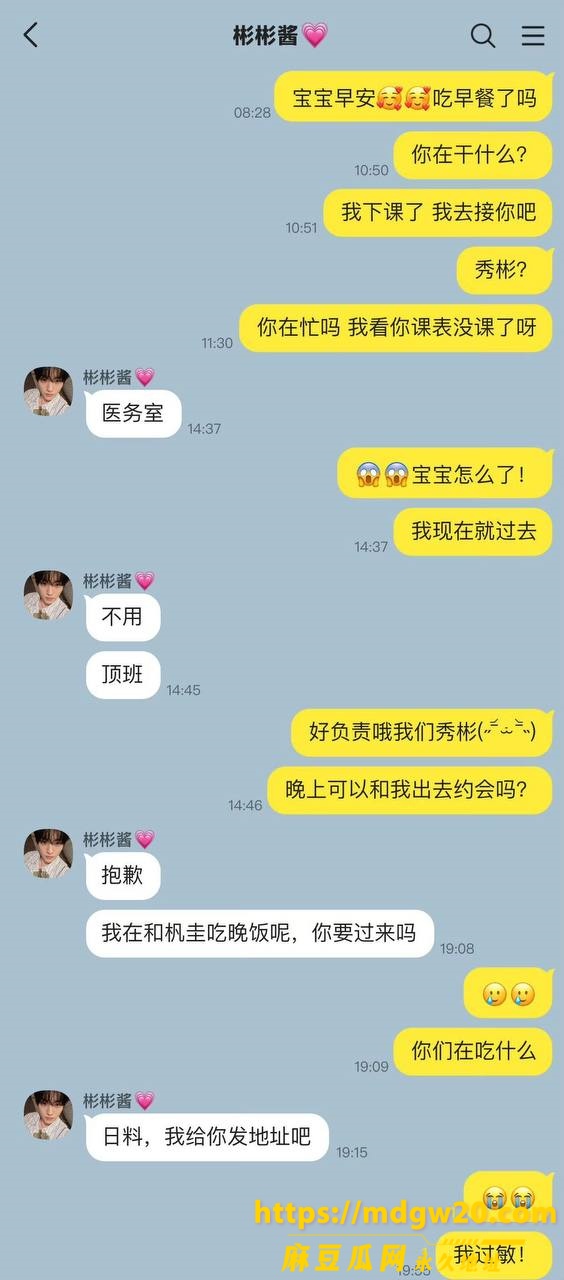Open 彬彬酱's avatar beside the 医务室 message
564x1280 pixels.
tap(48, 391)
